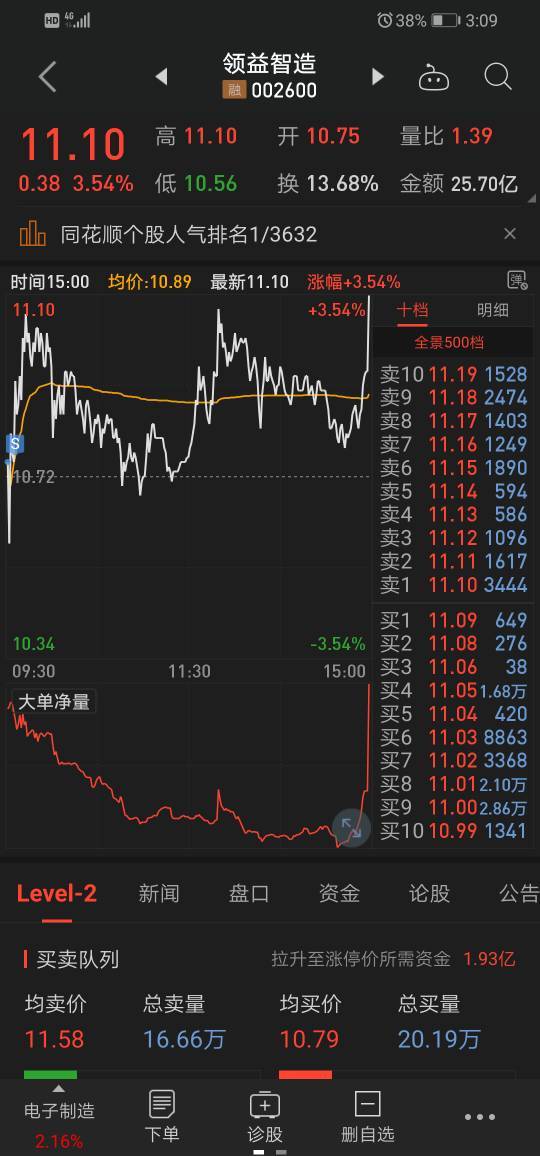Expand chart to full screen
Screen dimensions: 540x1156
(x=351, y=829)
